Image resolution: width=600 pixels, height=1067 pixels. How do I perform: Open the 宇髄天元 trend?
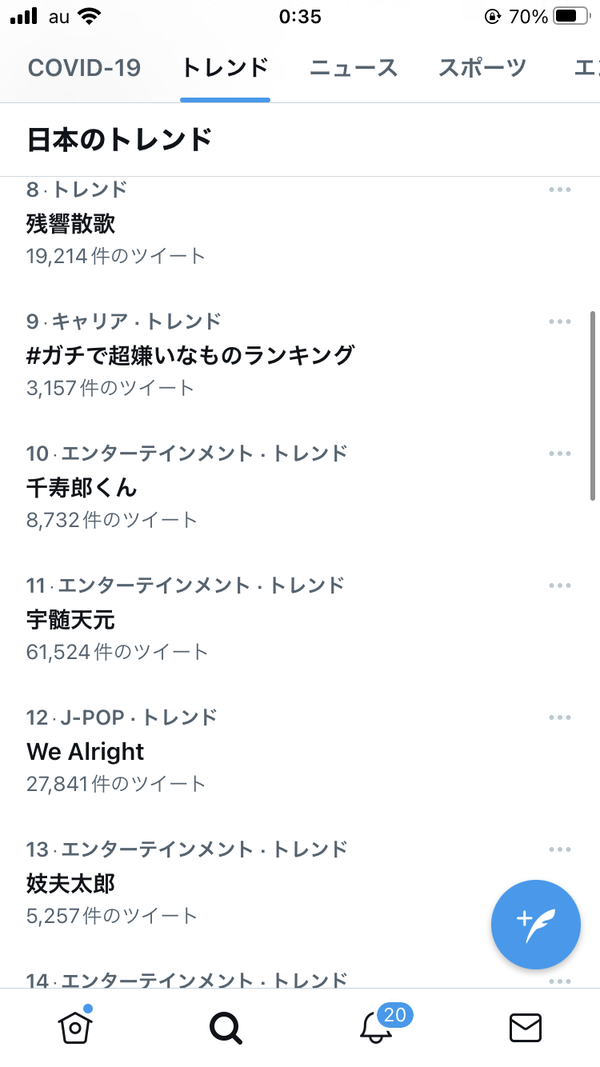coord(300,619)
